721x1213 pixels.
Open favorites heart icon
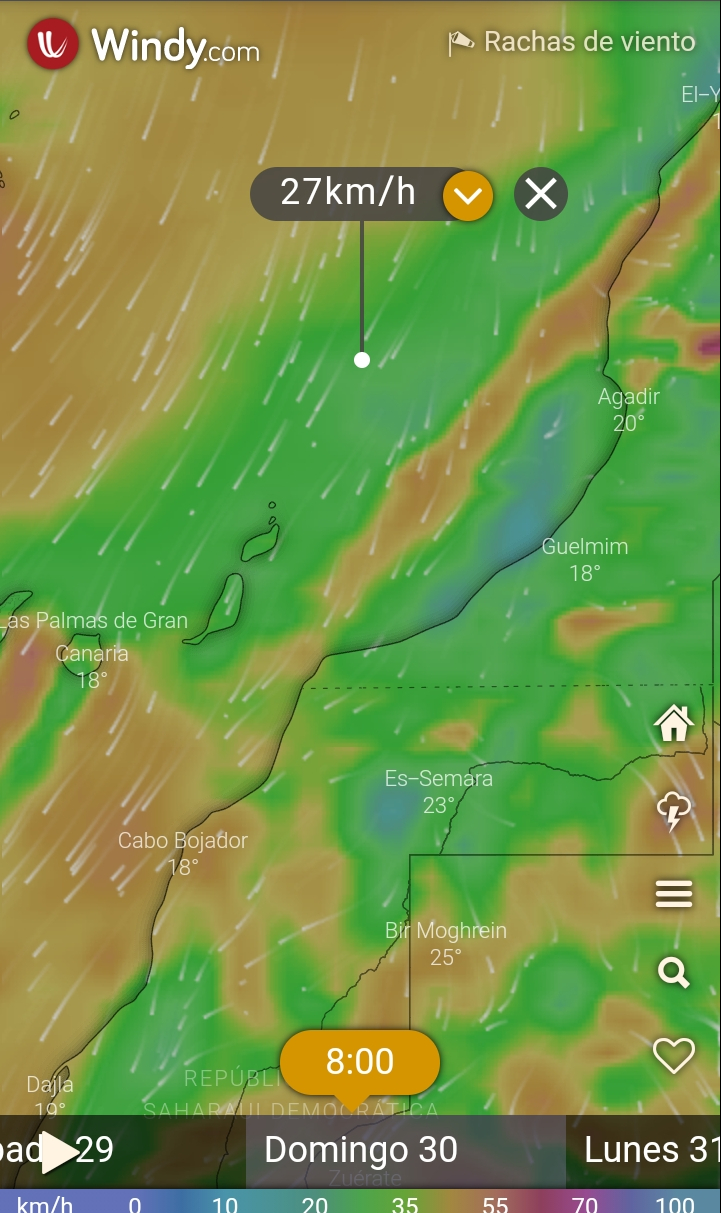point(674,1055)
